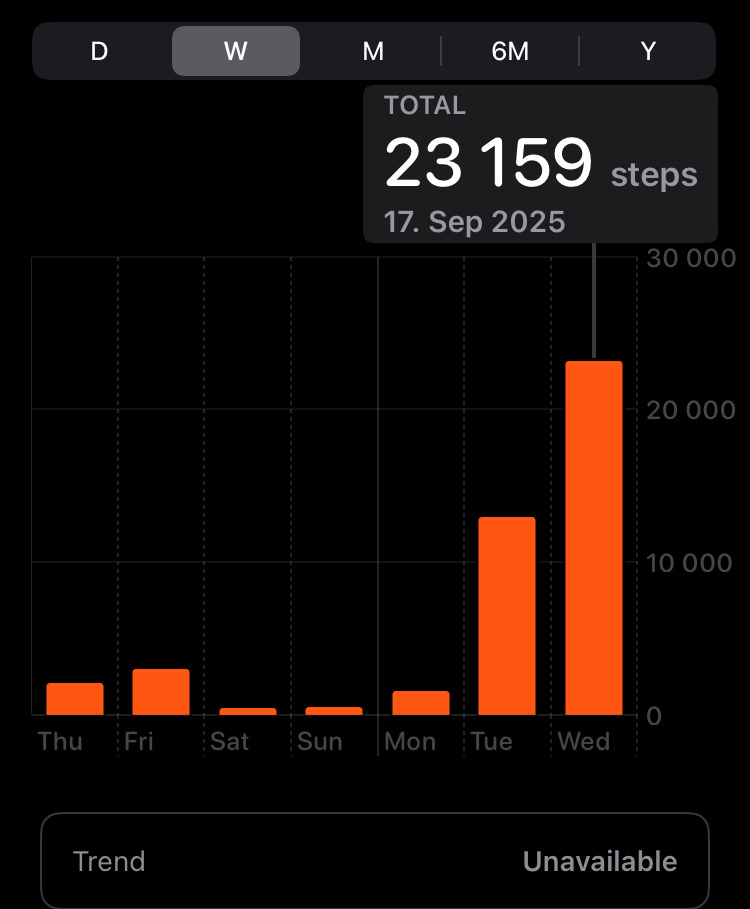The height and width of the screenshot is (909, 750).
Task: Switch to the Y year view
Action: pos(648,51)
